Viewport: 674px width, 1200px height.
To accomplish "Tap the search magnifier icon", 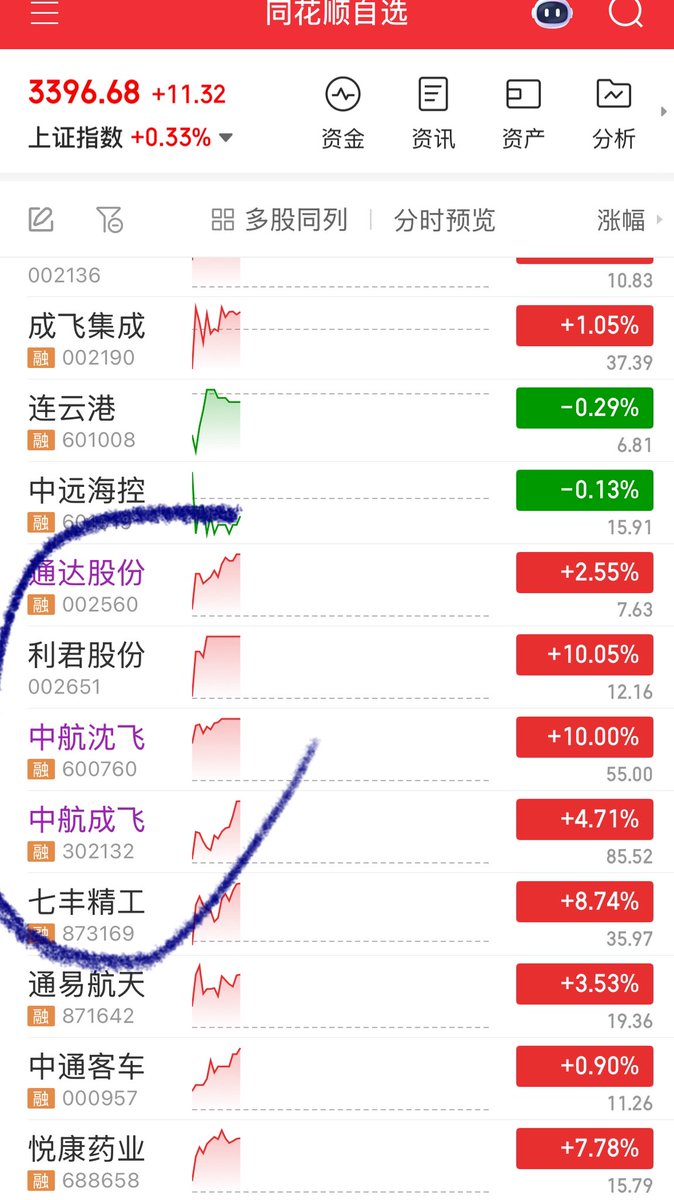I will tap(627, 12).
